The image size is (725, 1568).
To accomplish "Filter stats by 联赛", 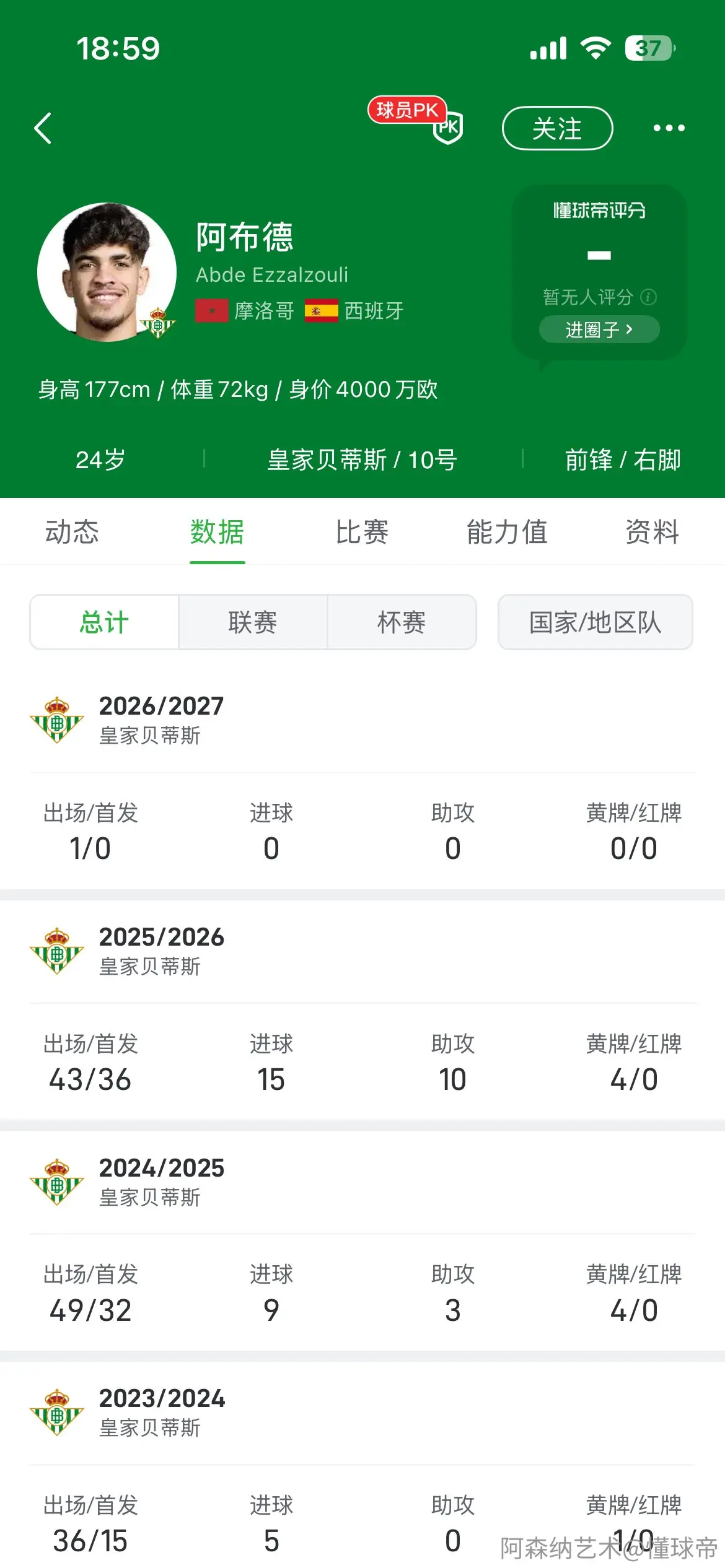I will tap(253, 622).
